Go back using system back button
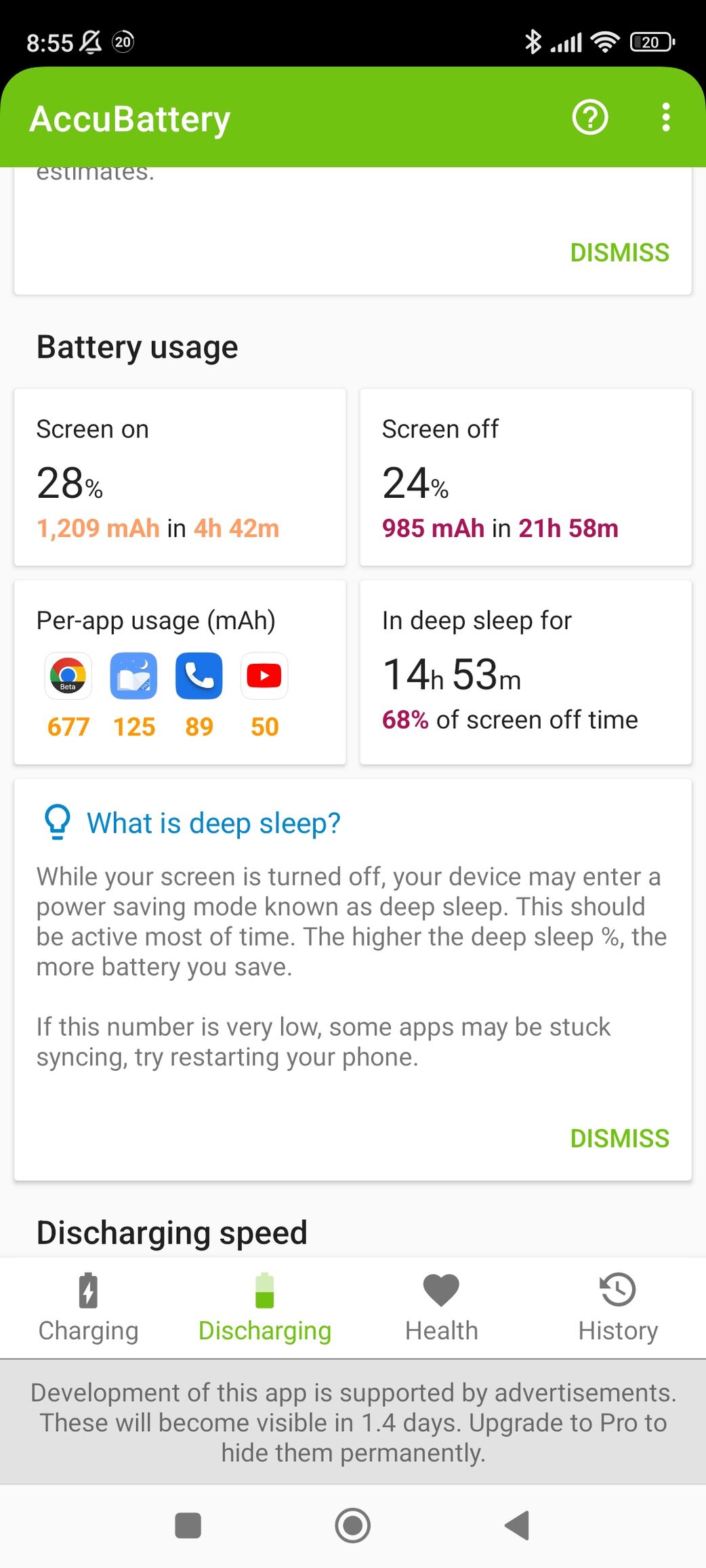Screen dimensions: 706x1568 coord(517,1526)
